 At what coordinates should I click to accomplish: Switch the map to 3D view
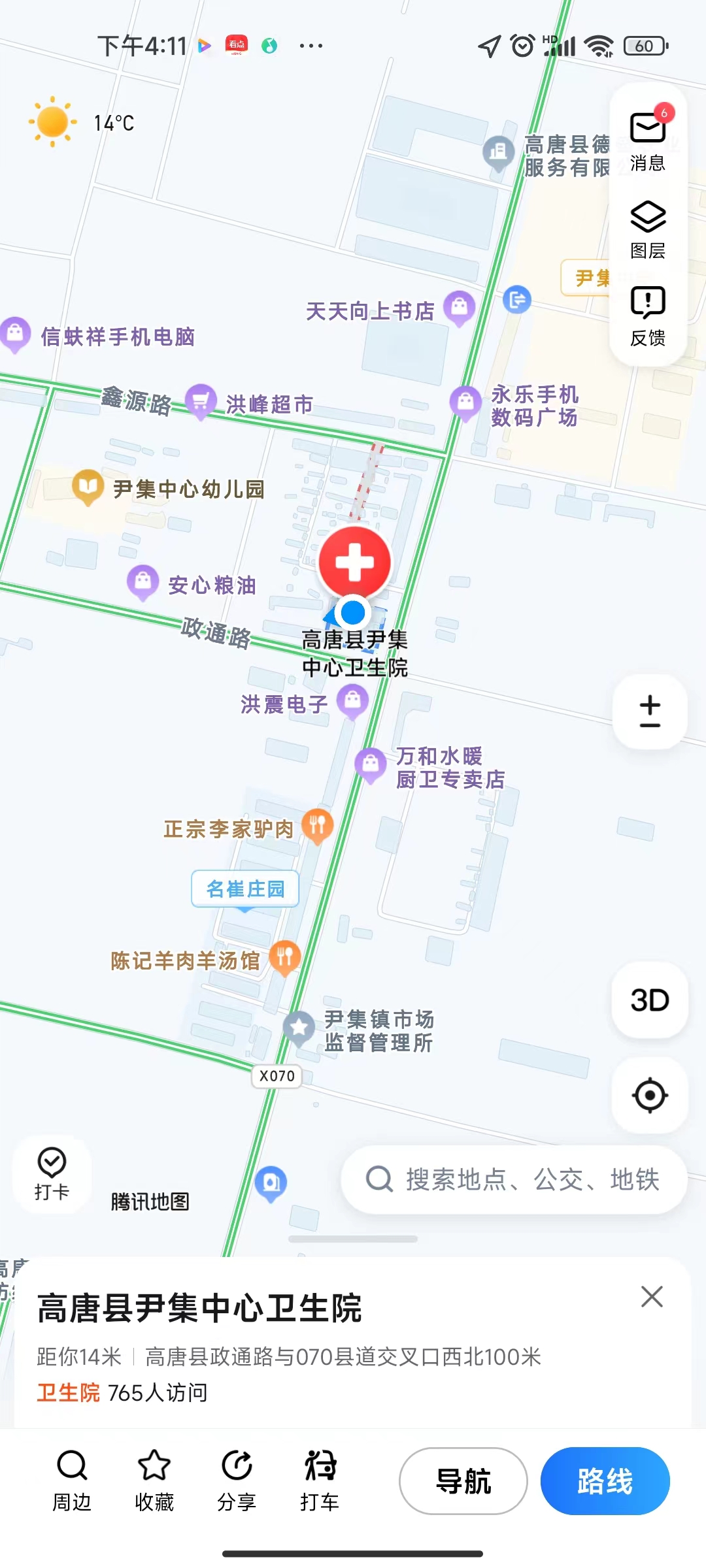[x=649, y=1000]
